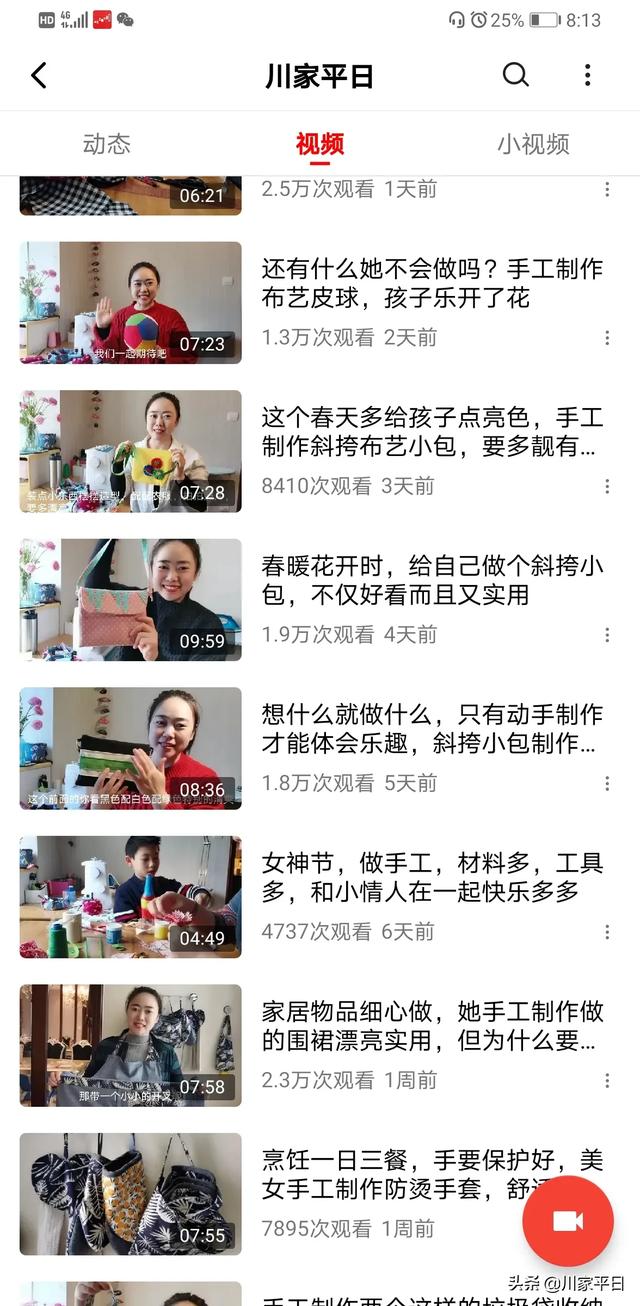This screenshot has height=1306, width=640.
Task: Open more options for the 1.3万次观看 video
Action: [x=606, y=338]
